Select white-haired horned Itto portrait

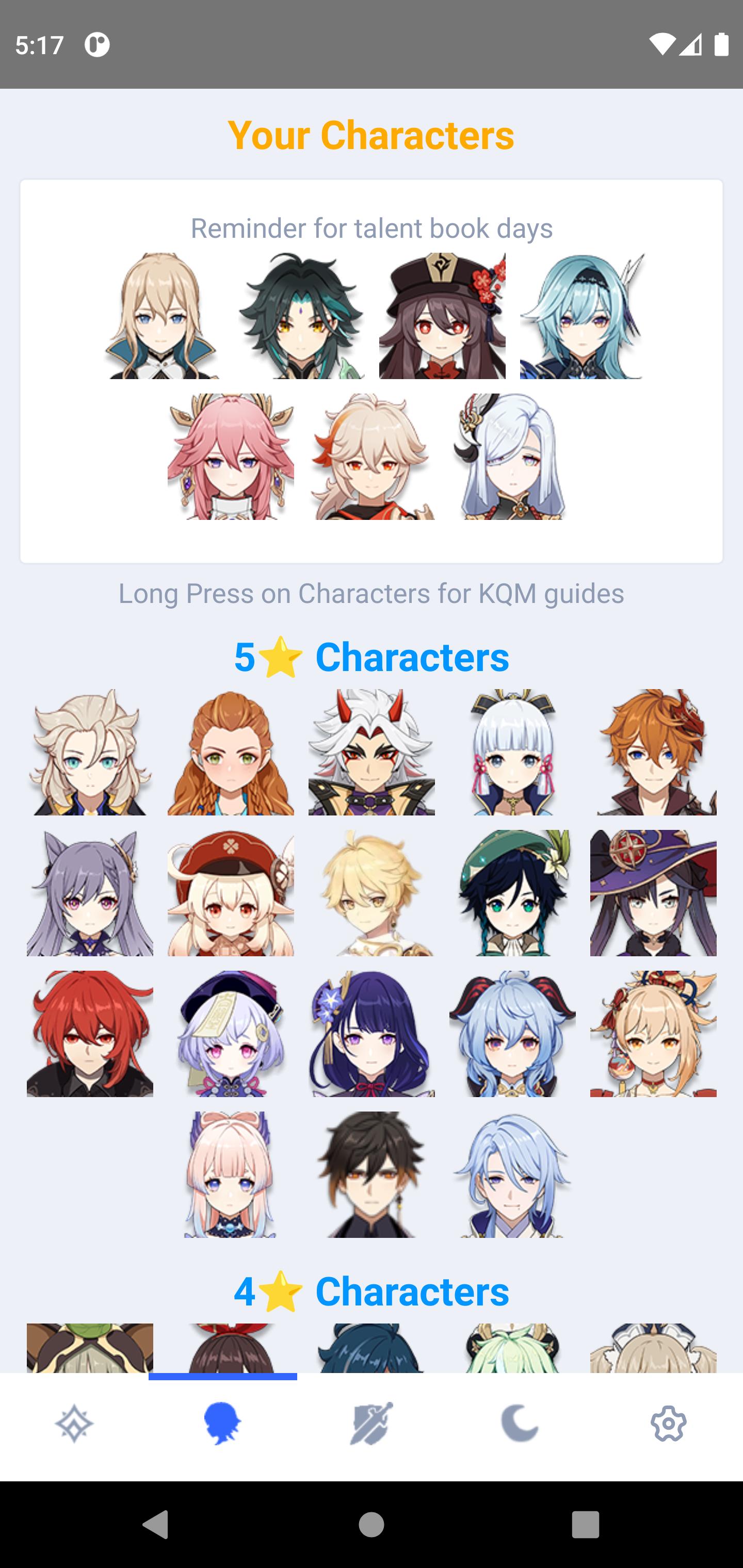[x=372, y=753]
